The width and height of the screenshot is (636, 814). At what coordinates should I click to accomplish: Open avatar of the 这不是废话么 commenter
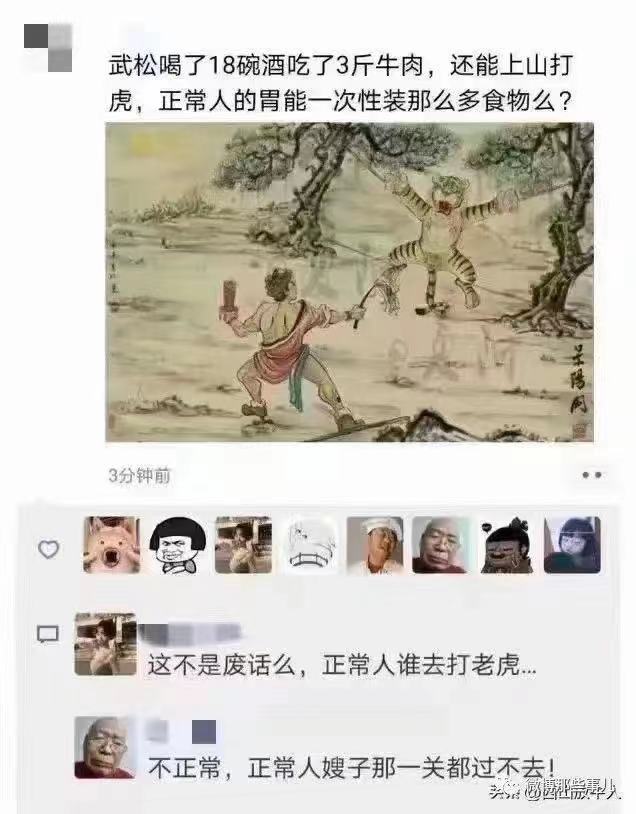coord(105,644)
